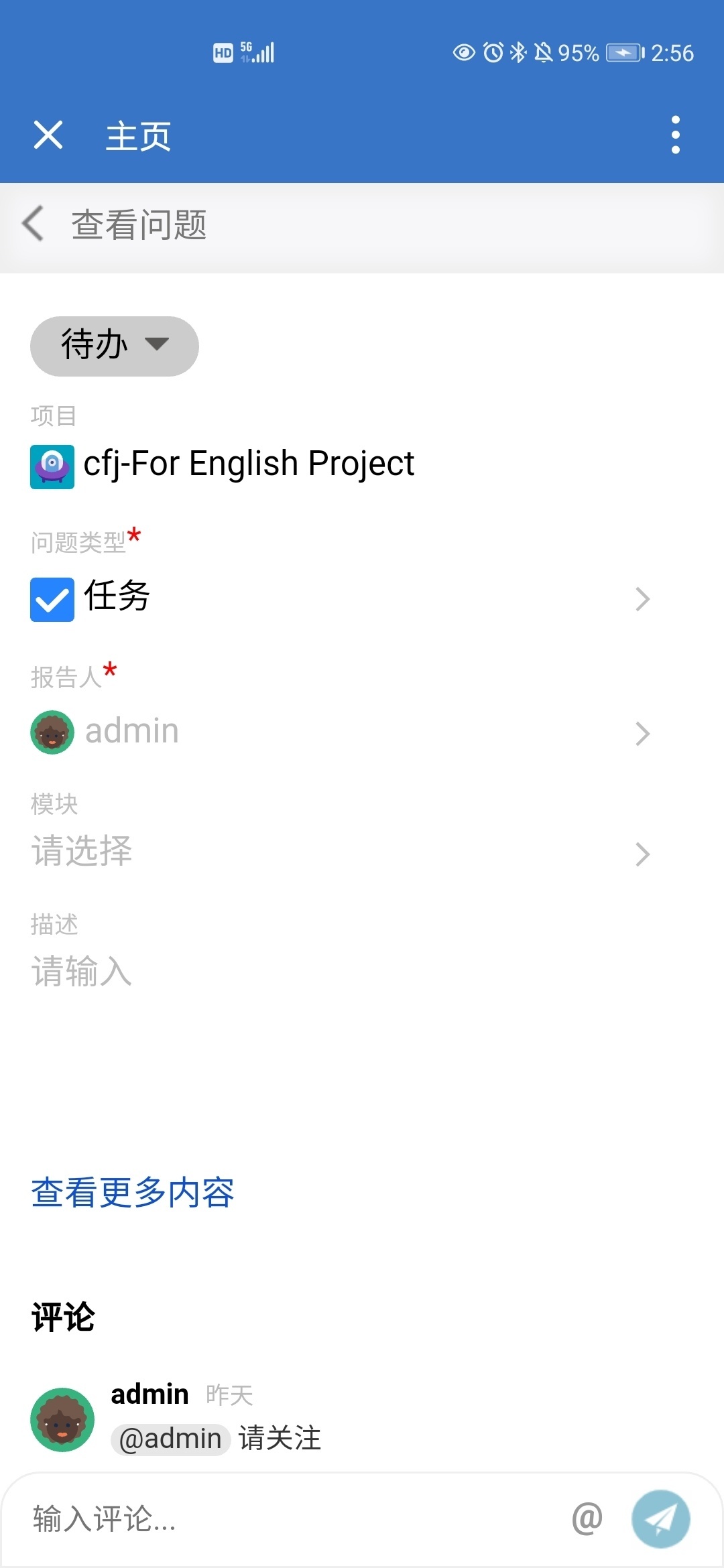
Task: Close the page with the X icon
Action: [48, 135]
